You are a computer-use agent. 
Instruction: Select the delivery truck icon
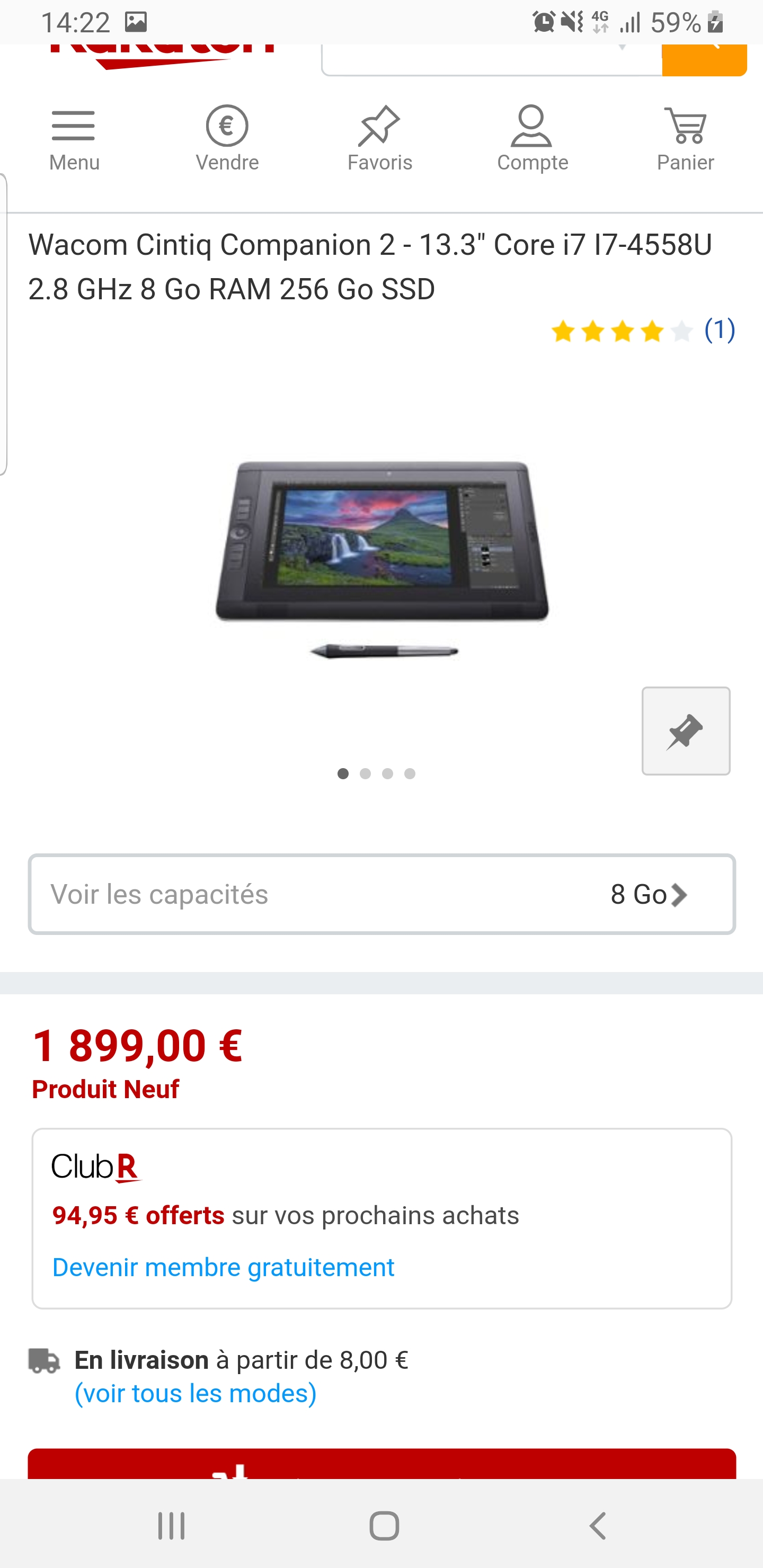coord(44,1361)
